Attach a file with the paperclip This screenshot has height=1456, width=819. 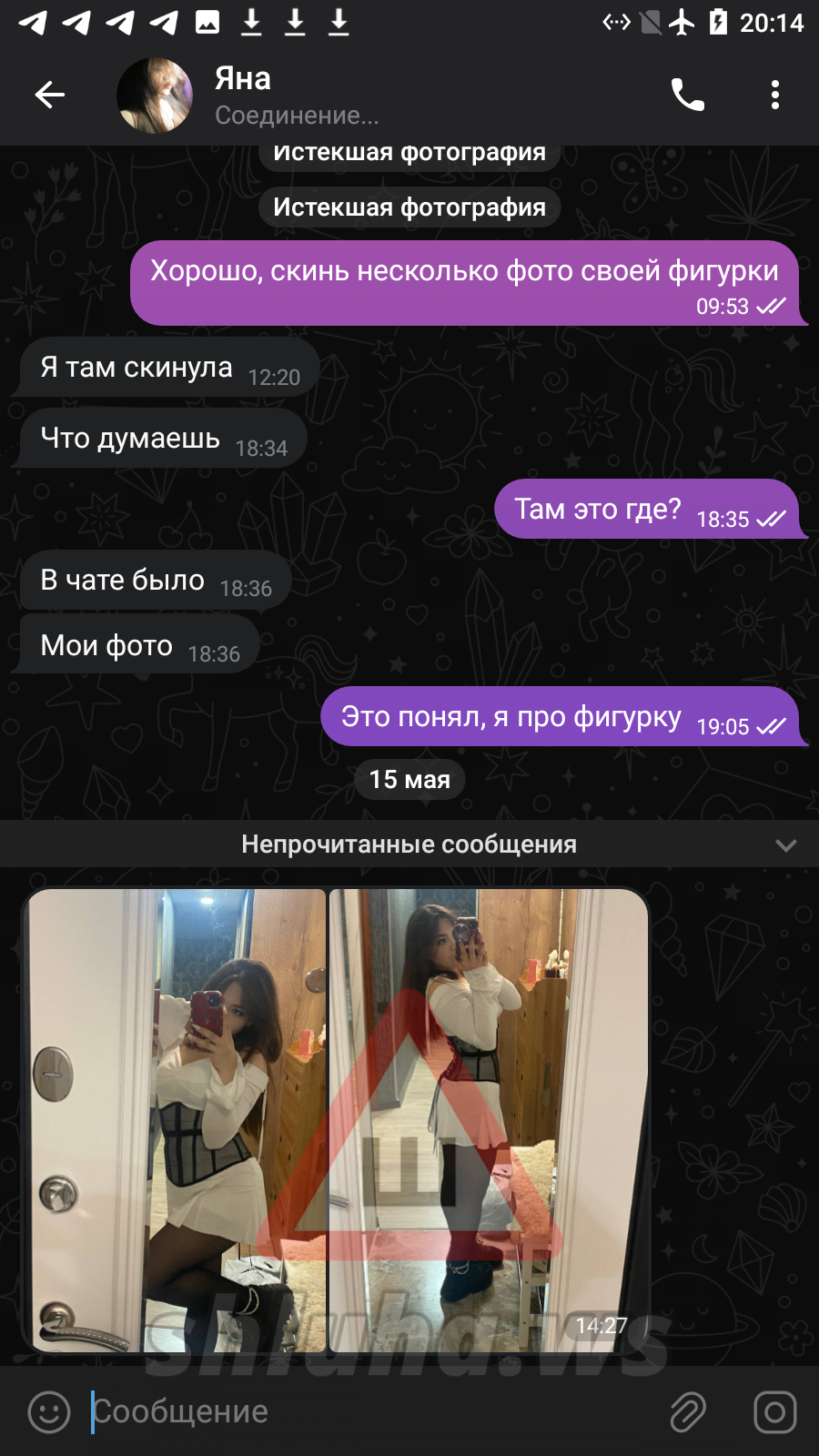click(688, 1412)
